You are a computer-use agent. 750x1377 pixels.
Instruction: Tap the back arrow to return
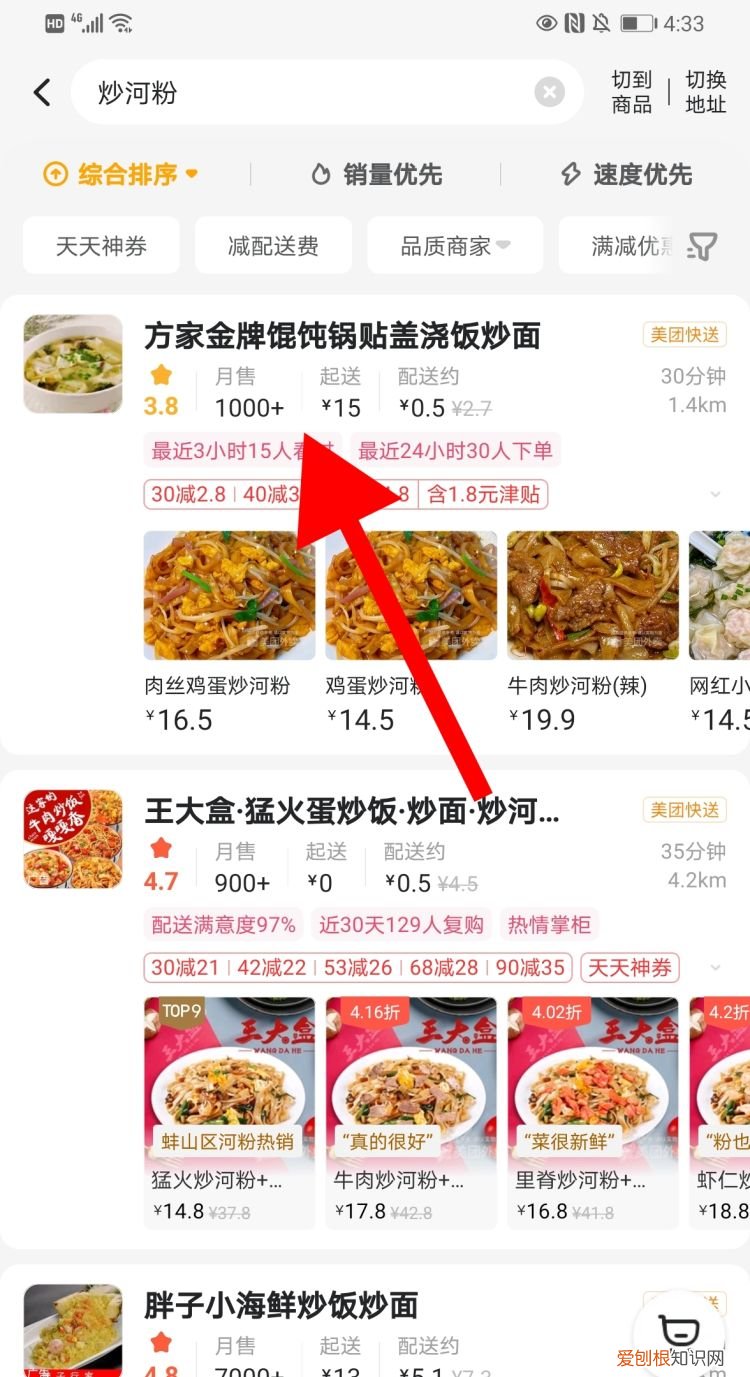pyautogui.click(x=41, y=91)
